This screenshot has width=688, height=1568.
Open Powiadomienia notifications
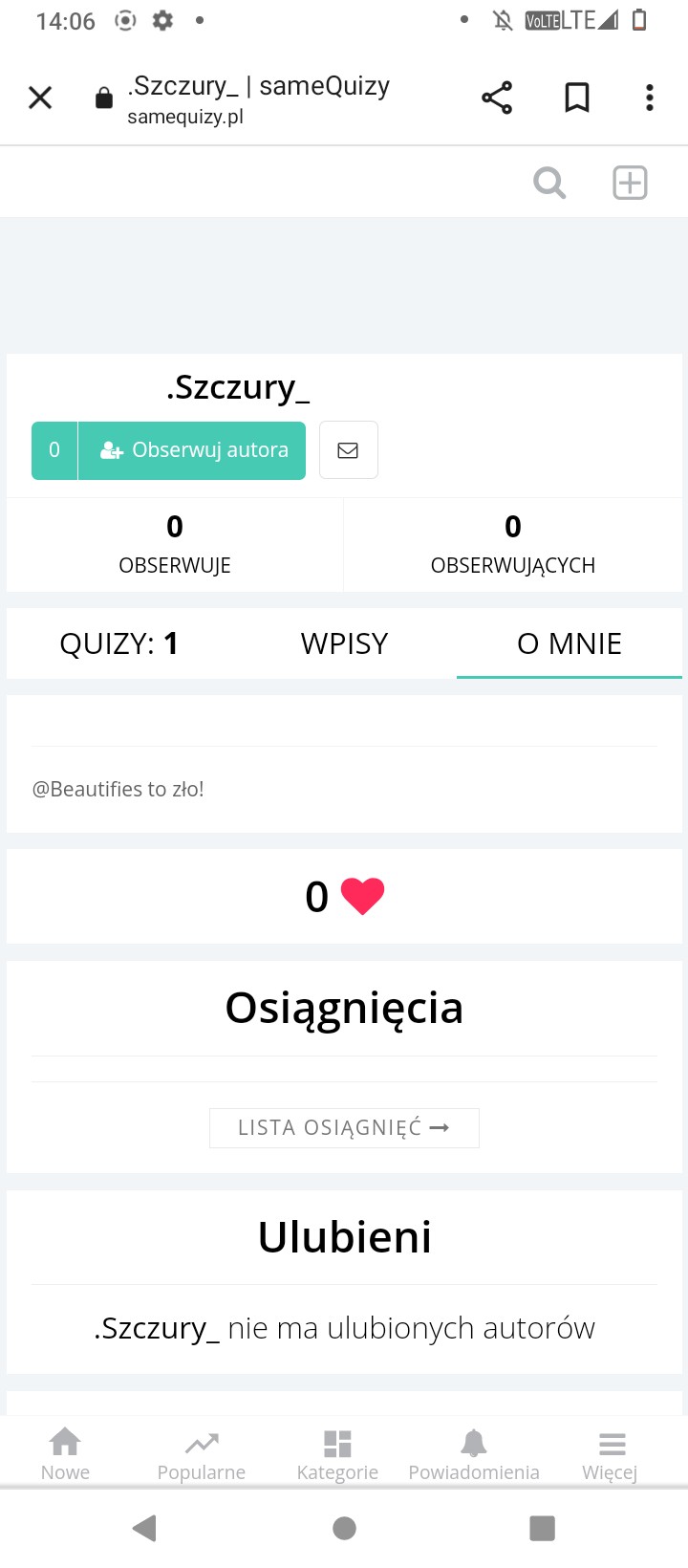pos(474,1454)
